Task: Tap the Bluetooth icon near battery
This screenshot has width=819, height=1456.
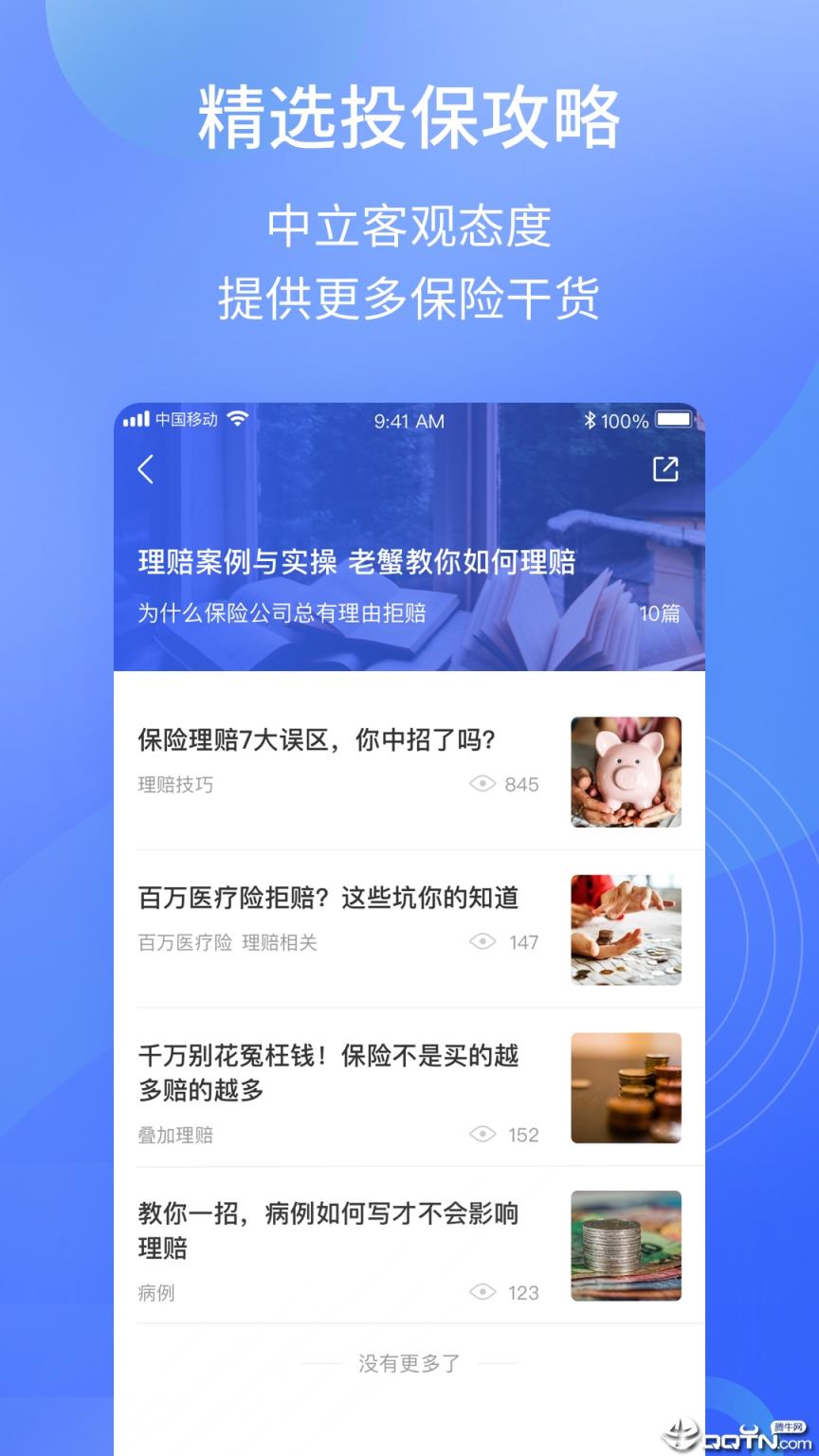Action: pos(591,420)
